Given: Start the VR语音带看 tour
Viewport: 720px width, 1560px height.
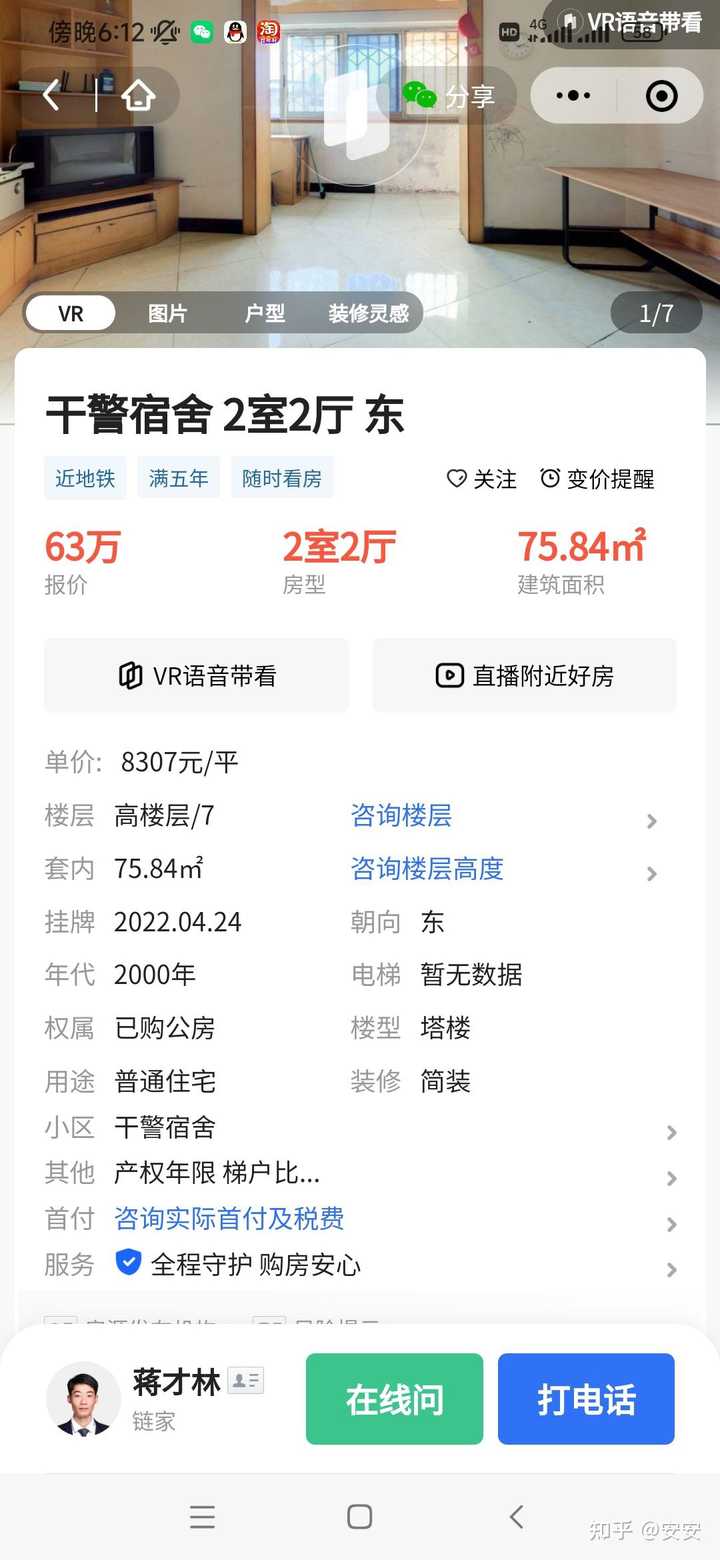Looking at the screenshot, I should 197,676.
